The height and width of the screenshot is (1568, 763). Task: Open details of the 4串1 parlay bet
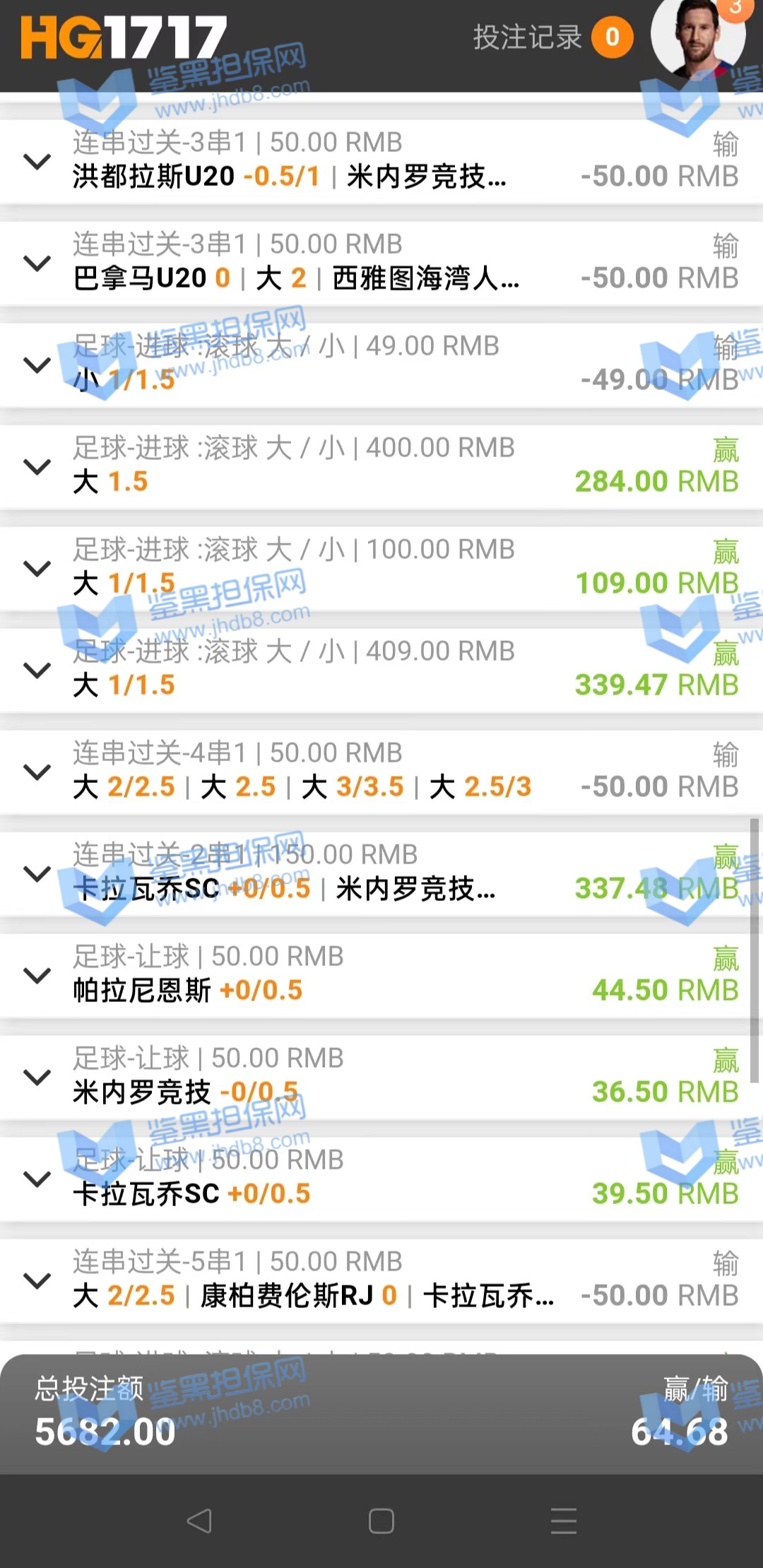pyautogui.click(x=37, y=772)
